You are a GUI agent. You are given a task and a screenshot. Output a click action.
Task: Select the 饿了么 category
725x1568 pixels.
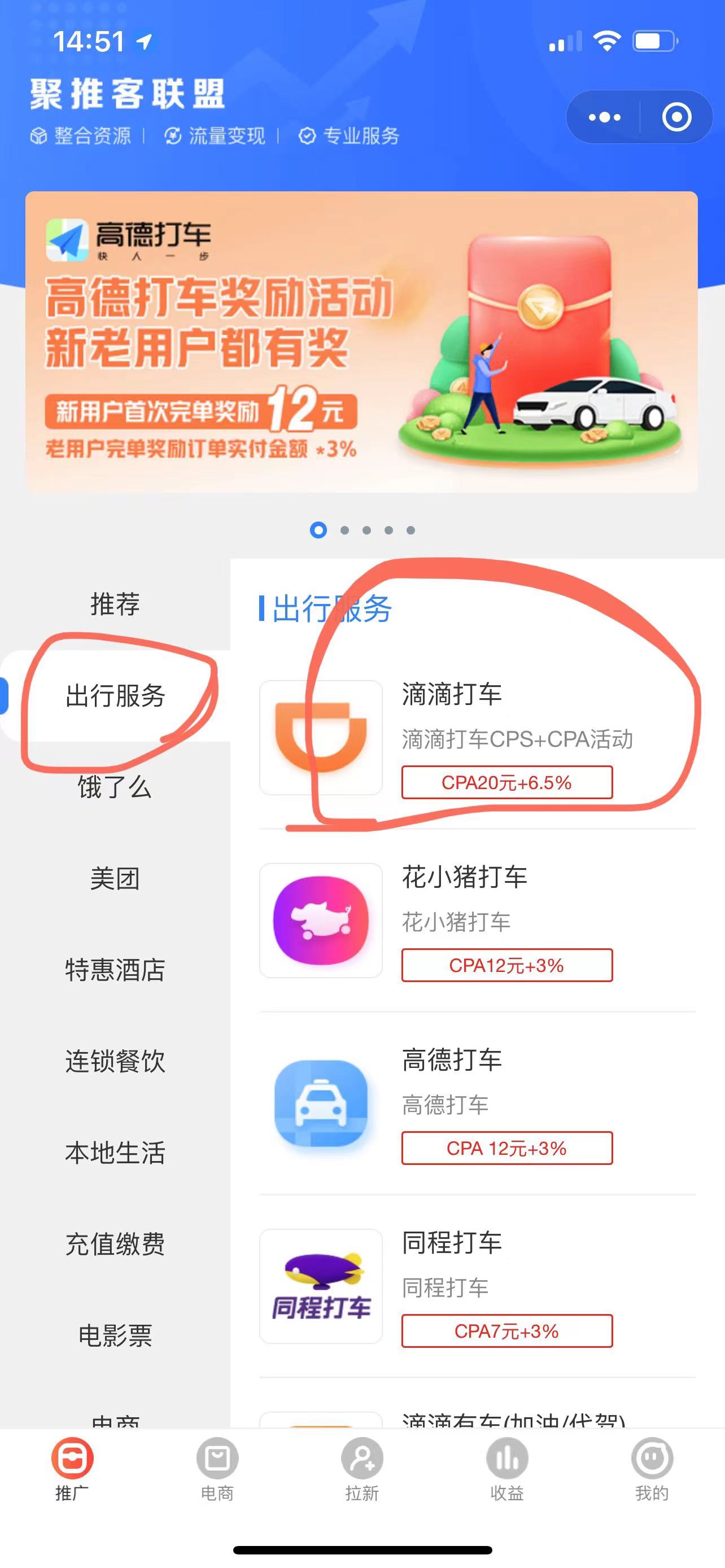(x=115, y=787)
